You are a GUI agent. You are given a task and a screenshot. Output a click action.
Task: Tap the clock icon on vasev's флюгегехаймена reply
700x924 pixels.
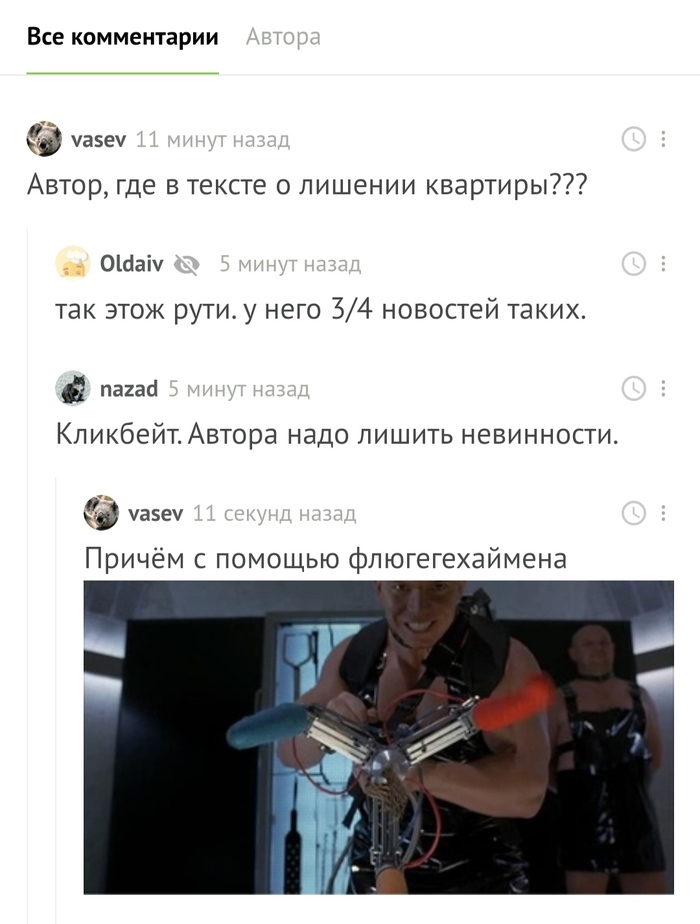point(634,513)
